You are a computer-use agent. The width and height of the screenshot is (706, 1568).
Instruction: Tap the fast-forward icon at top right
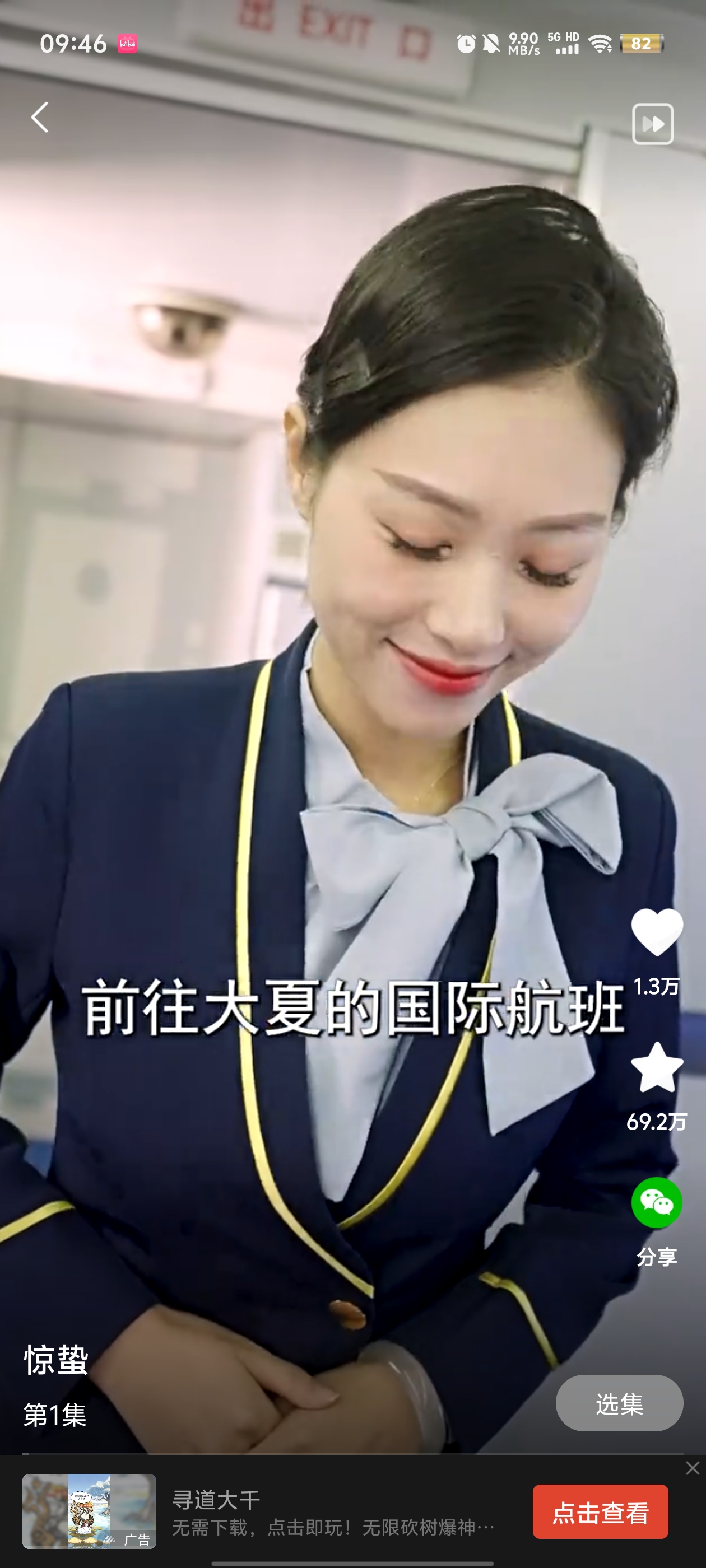click(x=652, y=124)
